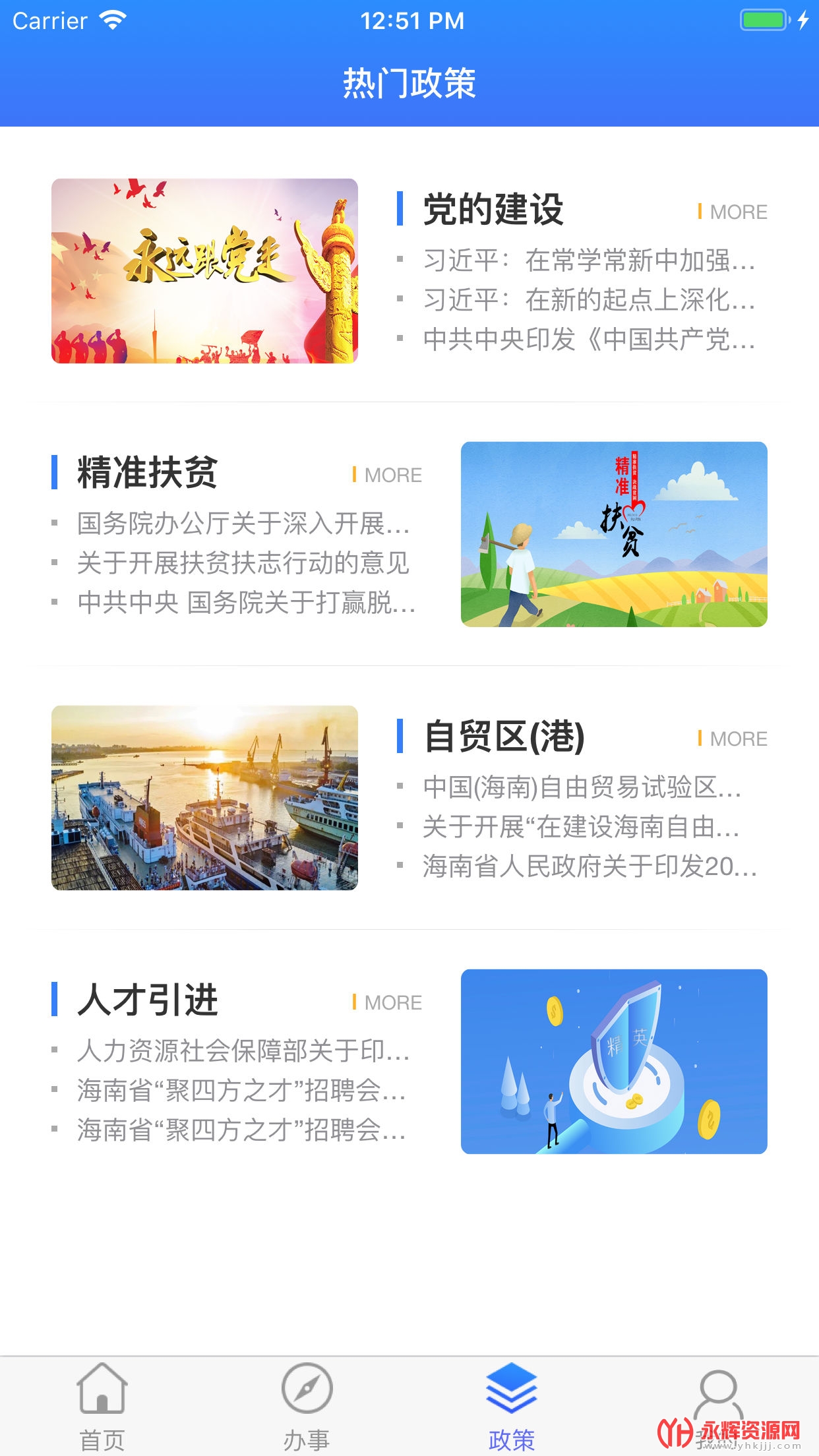Open article 中共中央 国务院关于打赢脱…

(x=246, y=603)
